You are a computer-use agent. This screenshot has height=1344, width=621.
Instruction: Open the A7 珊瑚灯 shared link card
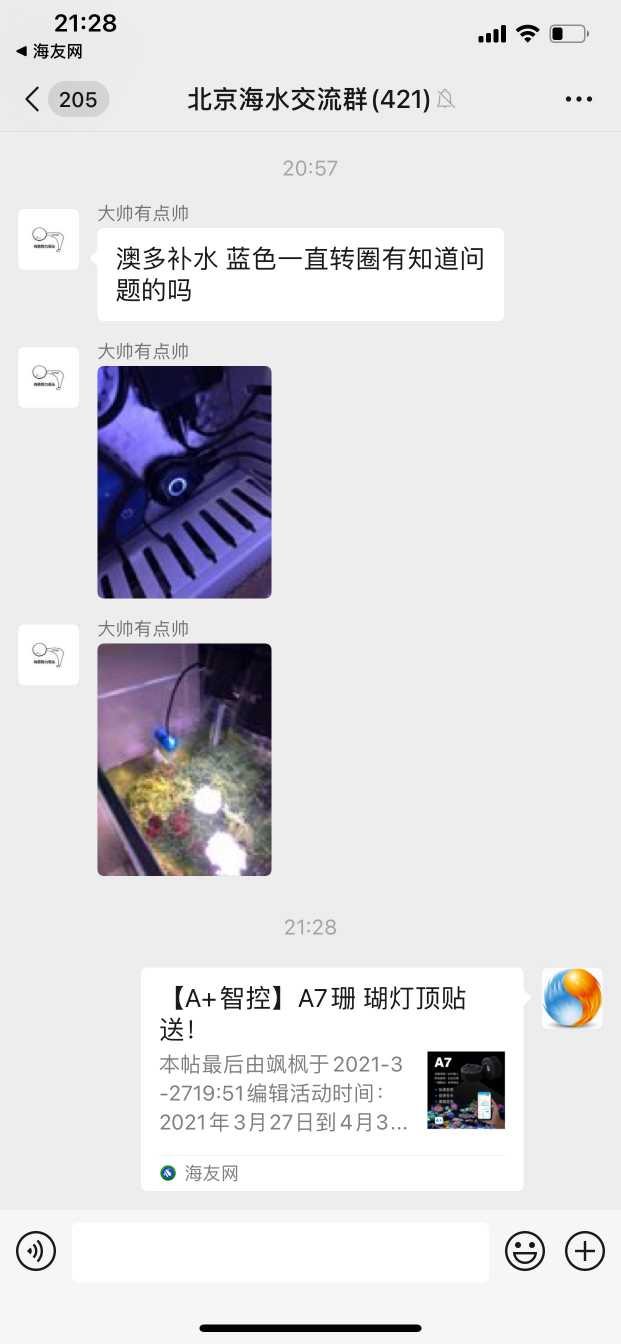pos(332,1078)
